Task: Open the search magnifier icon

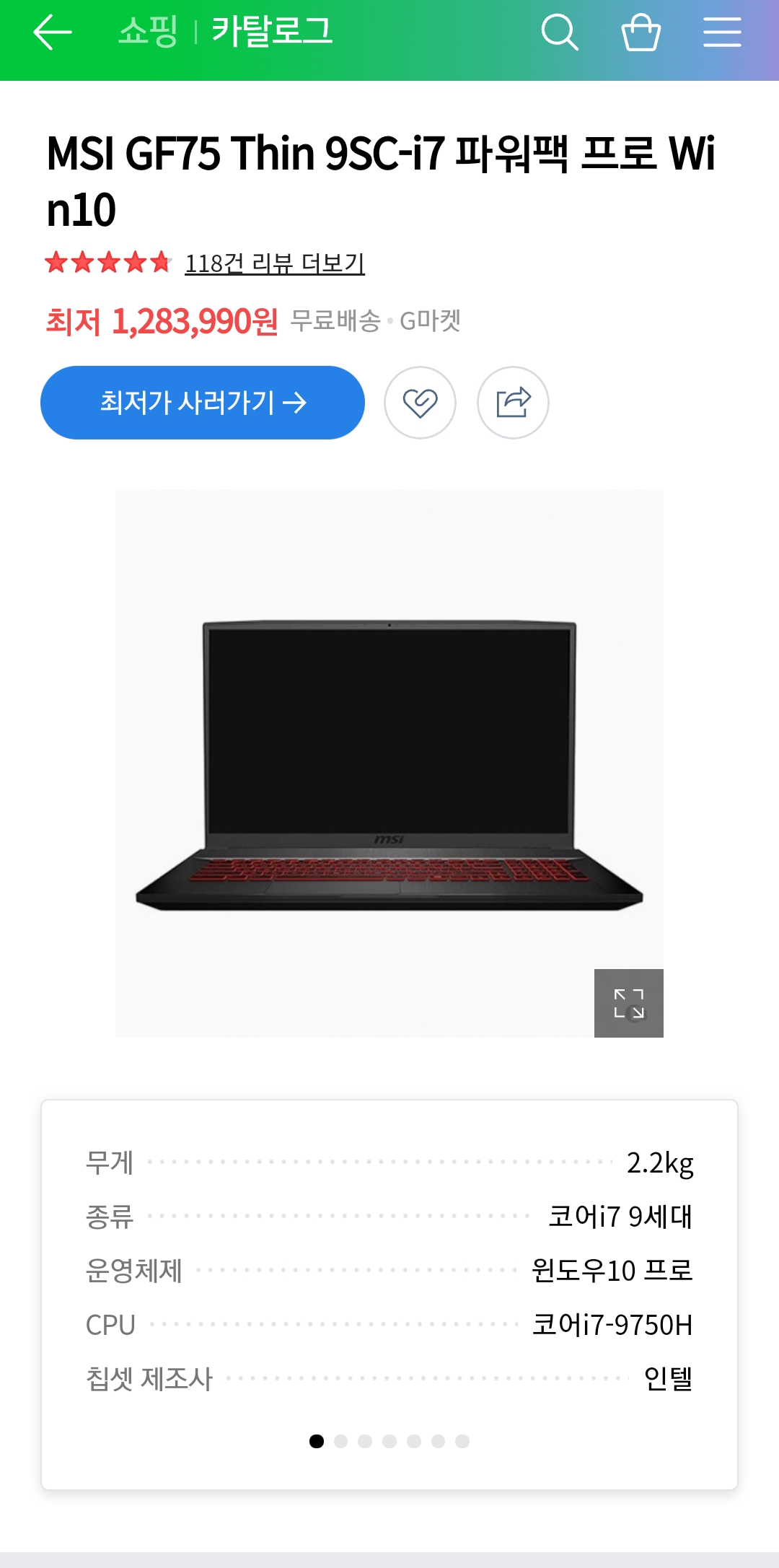Action: point(560,32)
